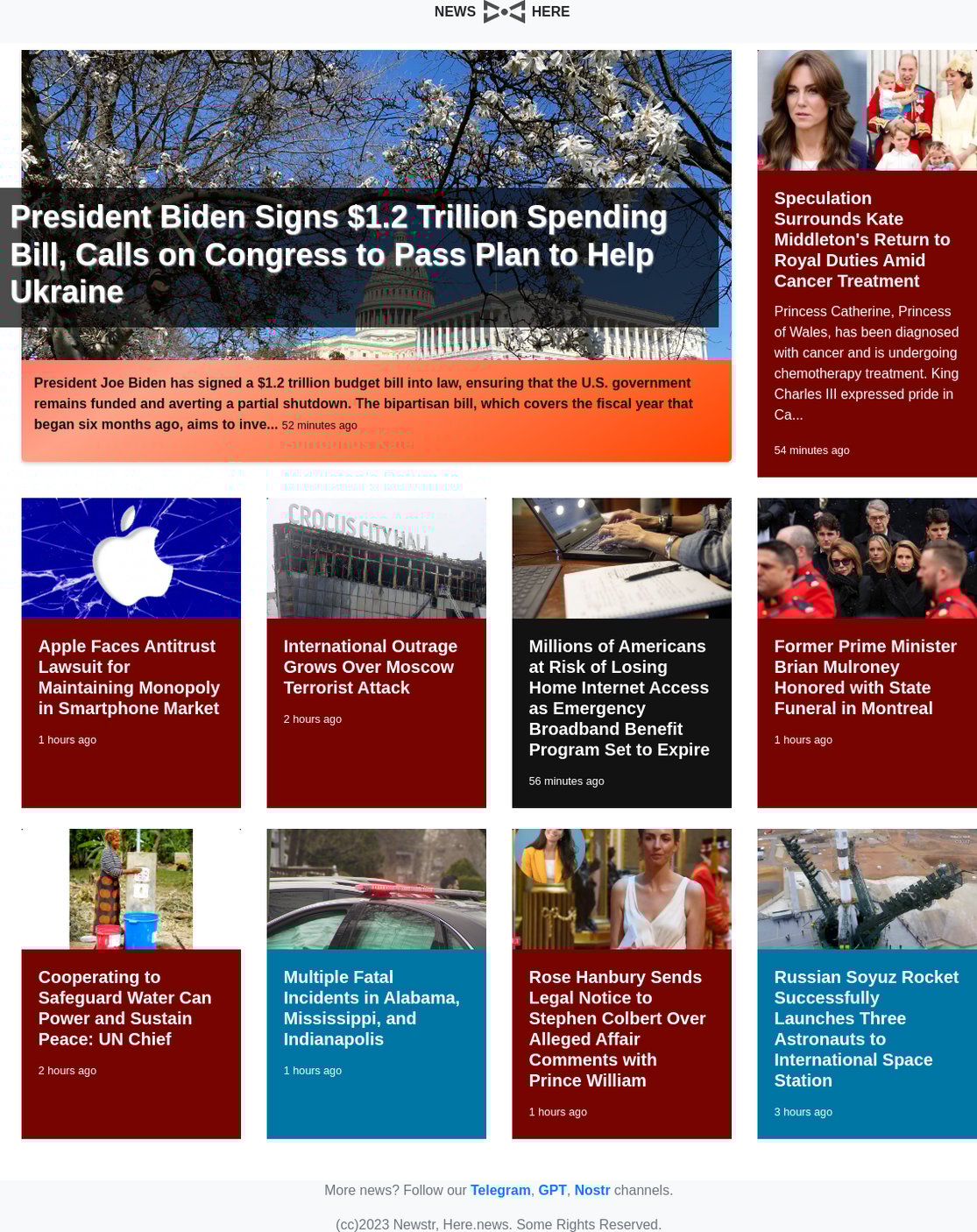Read Russian Soyuz rocket launch story
This screenshot has width=977, height=1232.
(x=865, y=1028)
